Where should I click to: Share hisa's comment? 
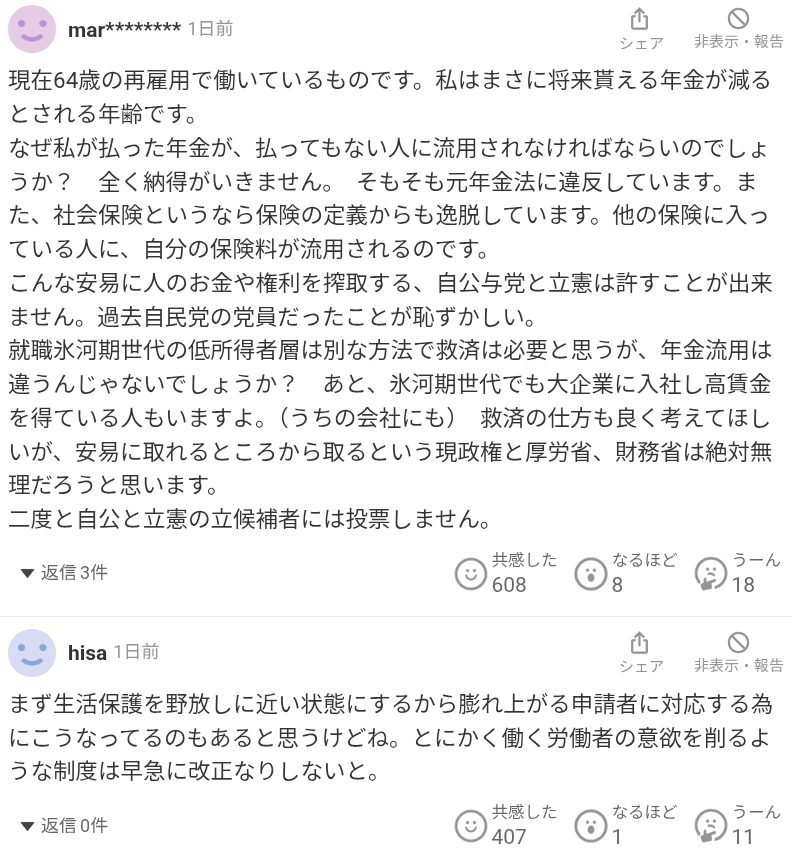640,652
